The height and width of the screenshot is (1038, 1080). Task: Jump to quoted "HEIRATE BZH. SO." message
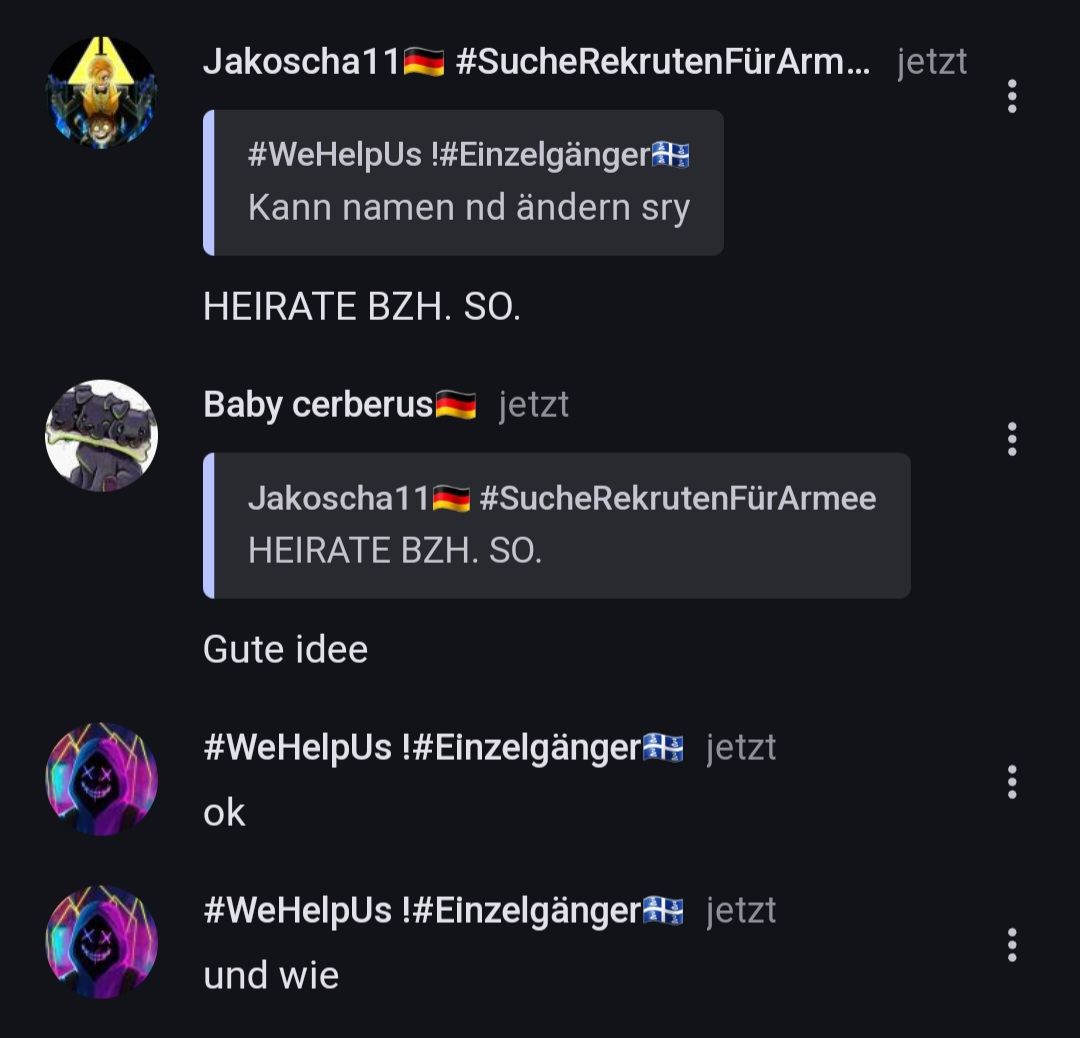click(x=557, y=526)
